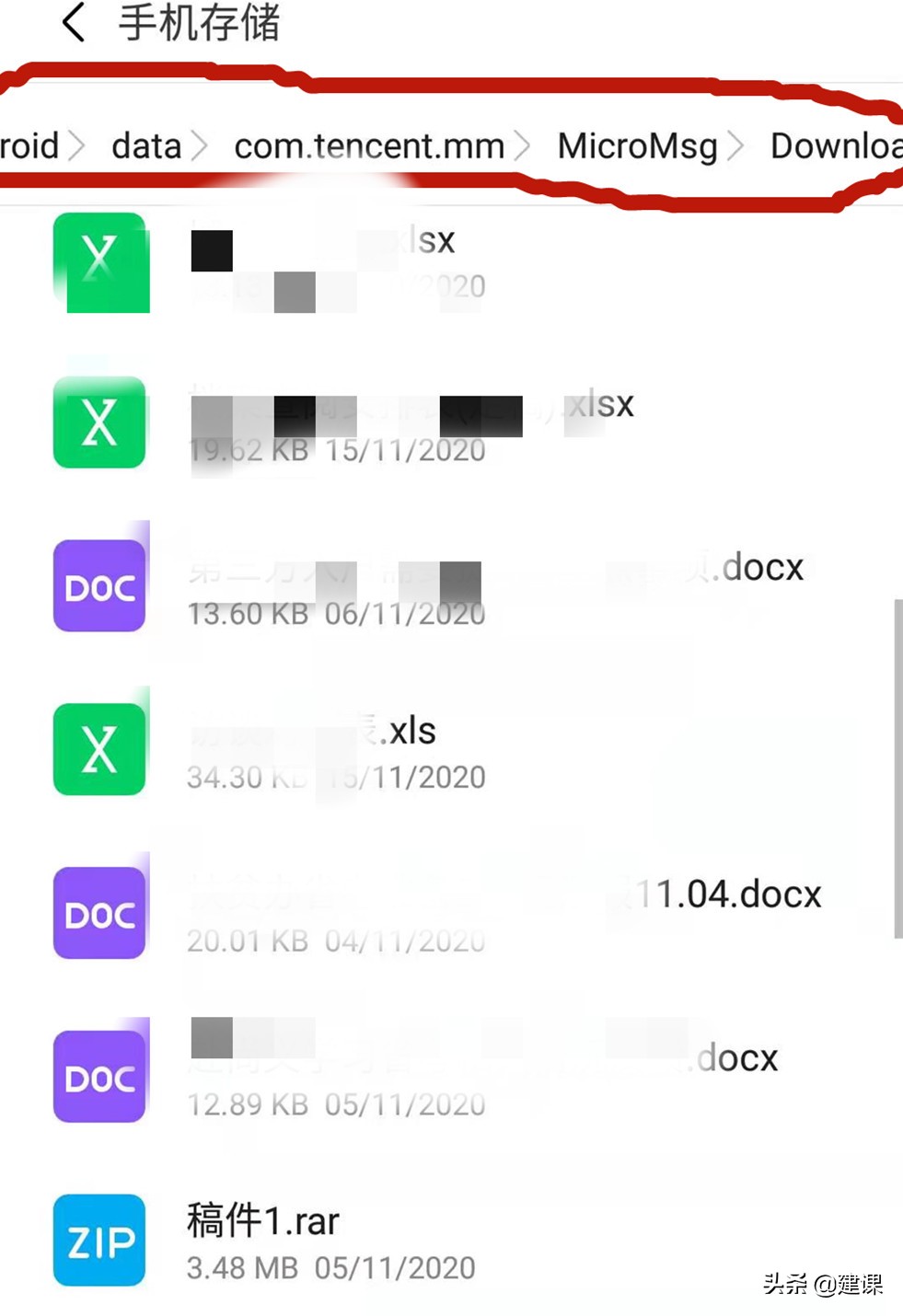Open com.tencent.mm in the path bar
Image resolution: width=903 pixels, height=1316 pixels.
[369, 146]
